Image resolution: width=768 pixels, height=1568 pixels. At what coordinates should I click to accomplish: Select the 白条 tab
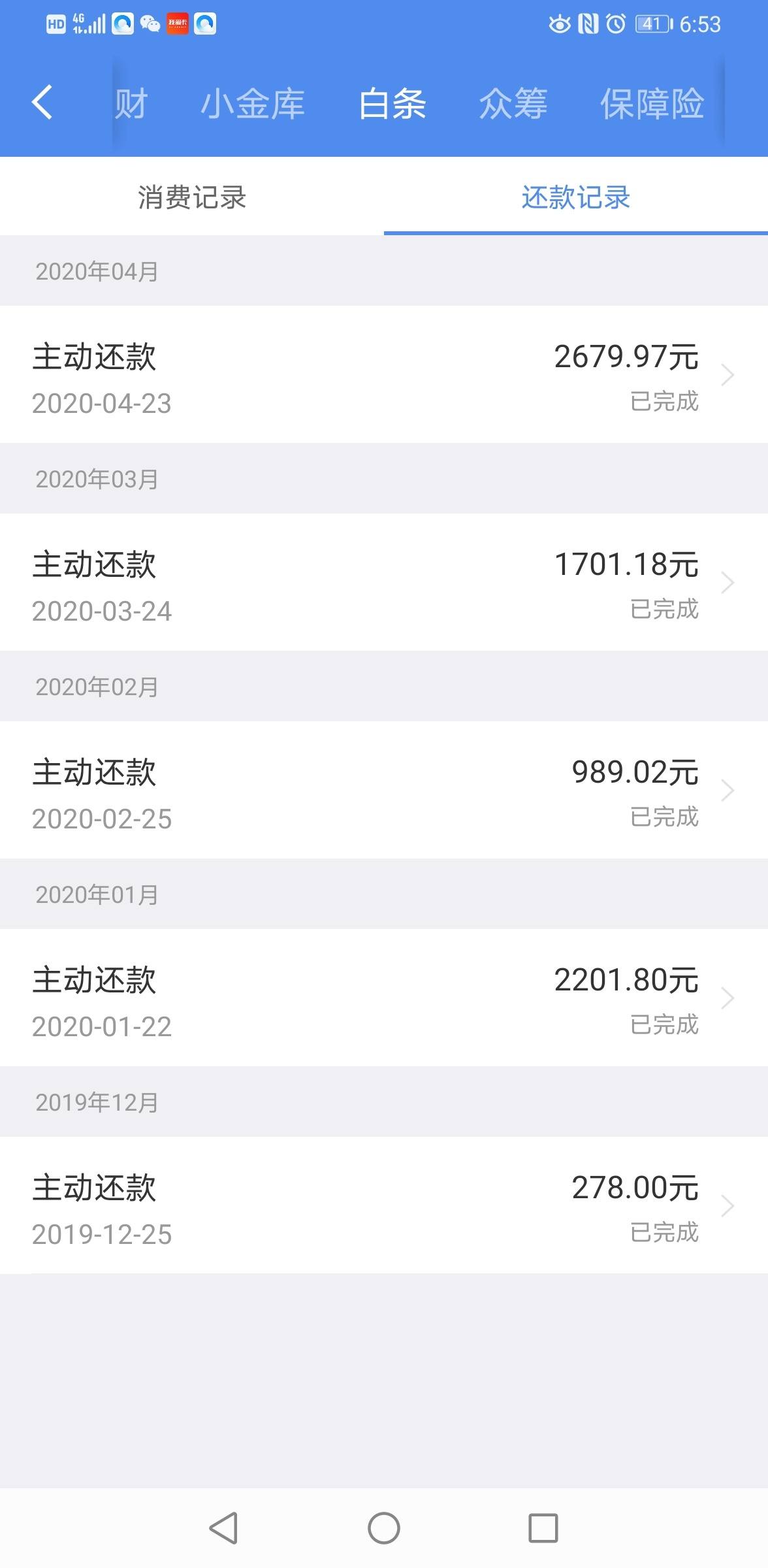click(392, 104)
